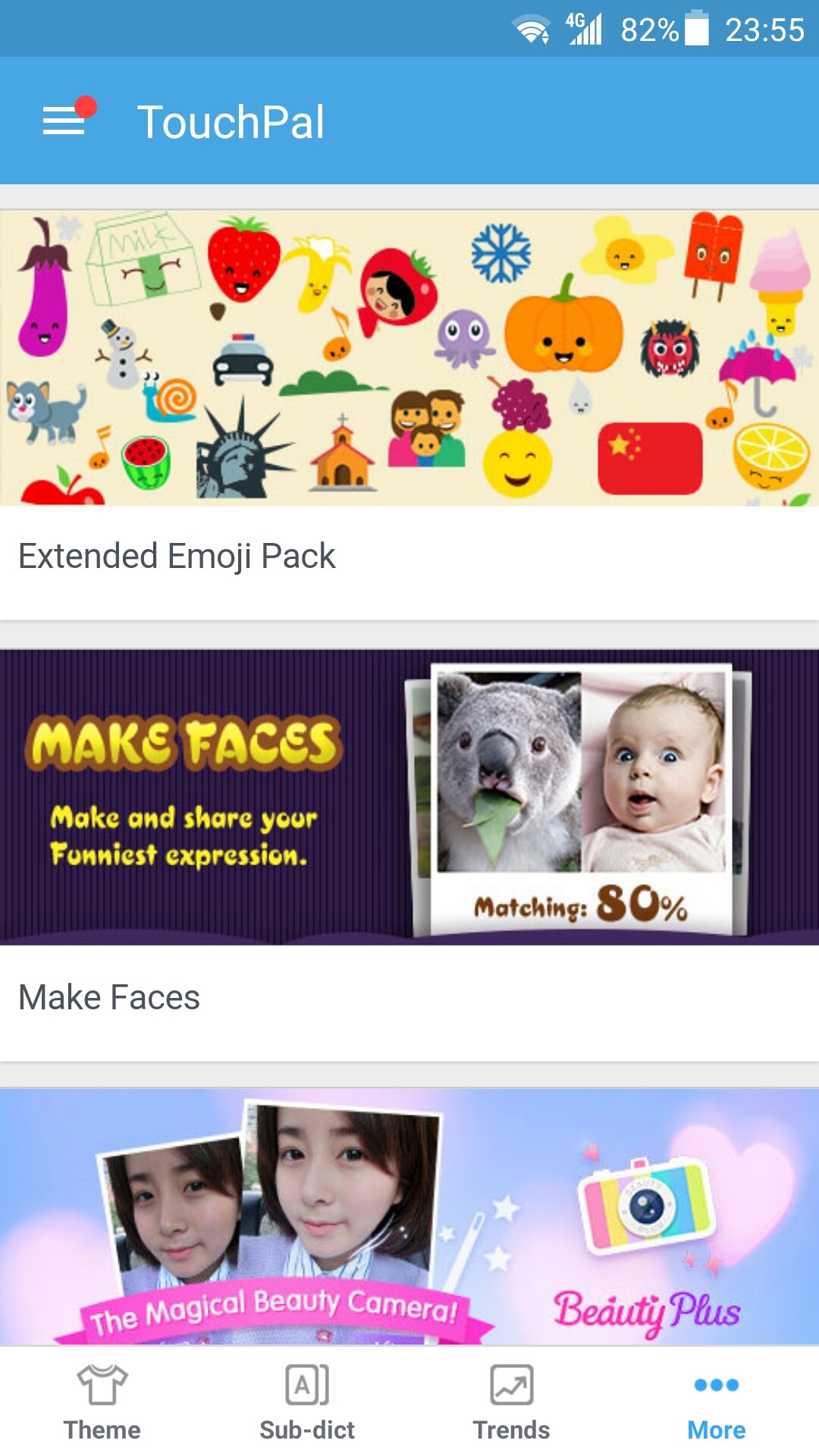Select the More tab

tap(717, 1402)
